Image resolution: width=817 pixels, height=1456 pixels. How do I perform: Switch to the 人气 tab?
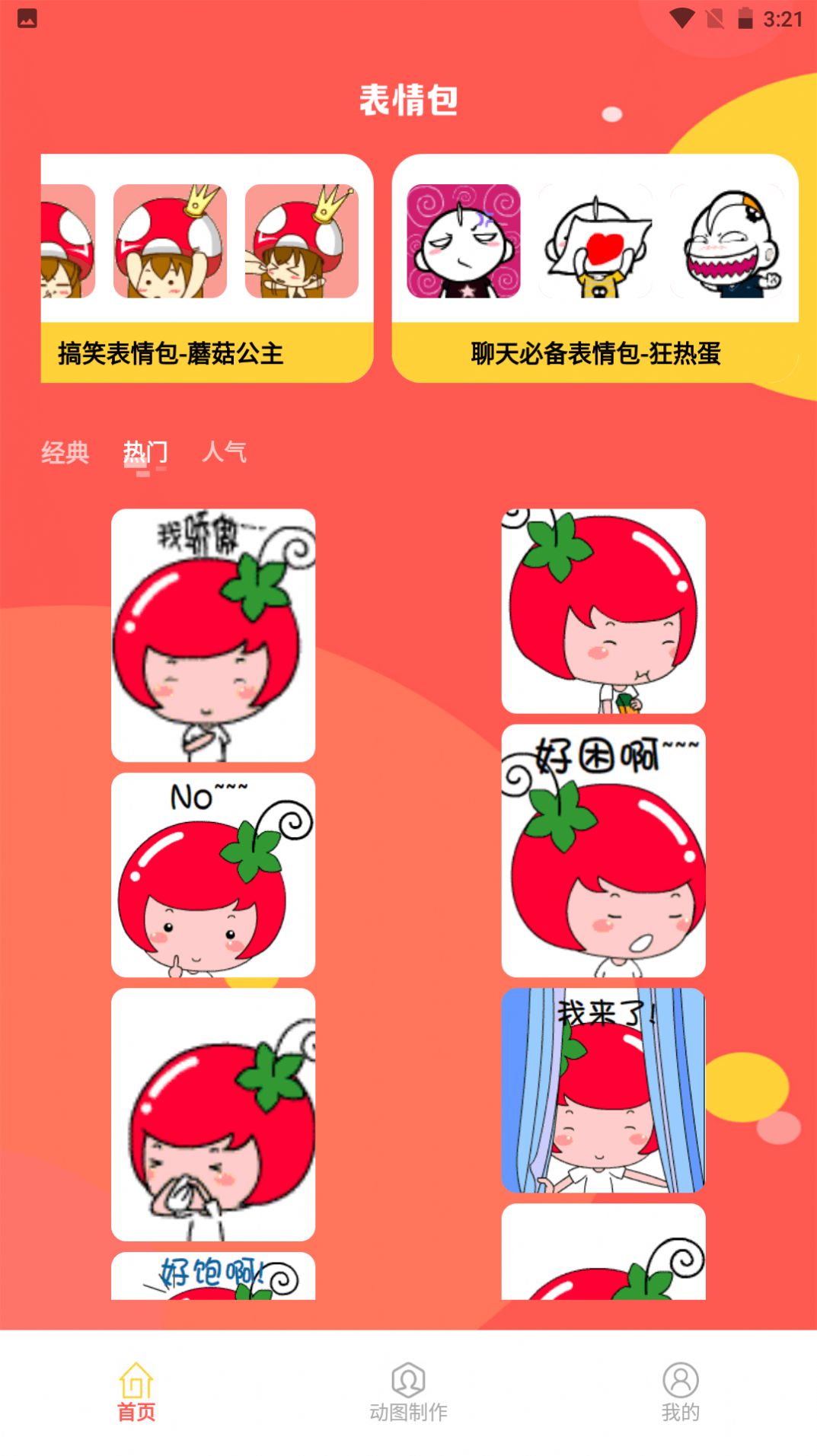click(225, 453)
